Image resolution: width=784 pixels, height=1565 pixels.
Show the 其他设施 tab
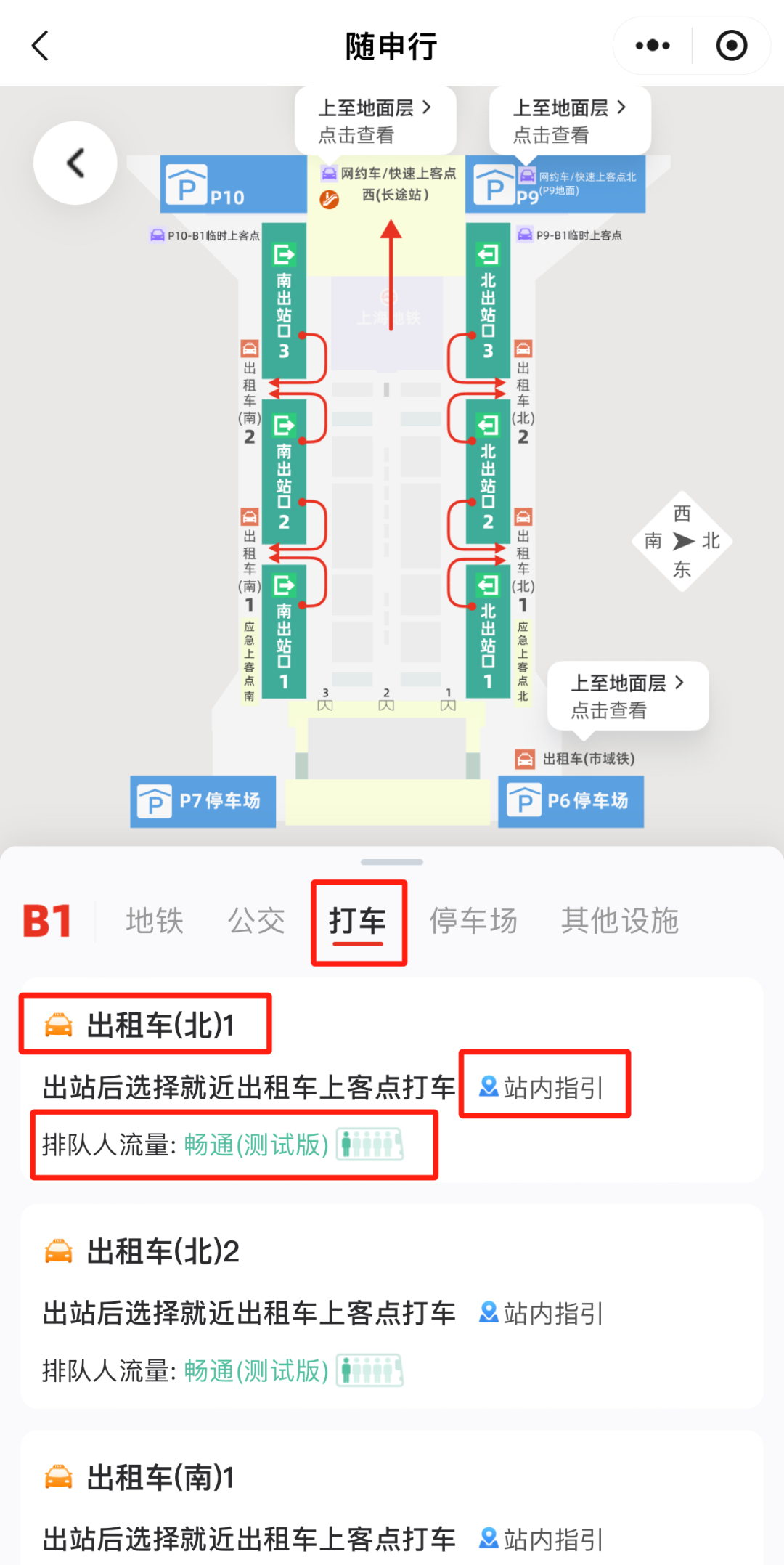coord(619,921)
